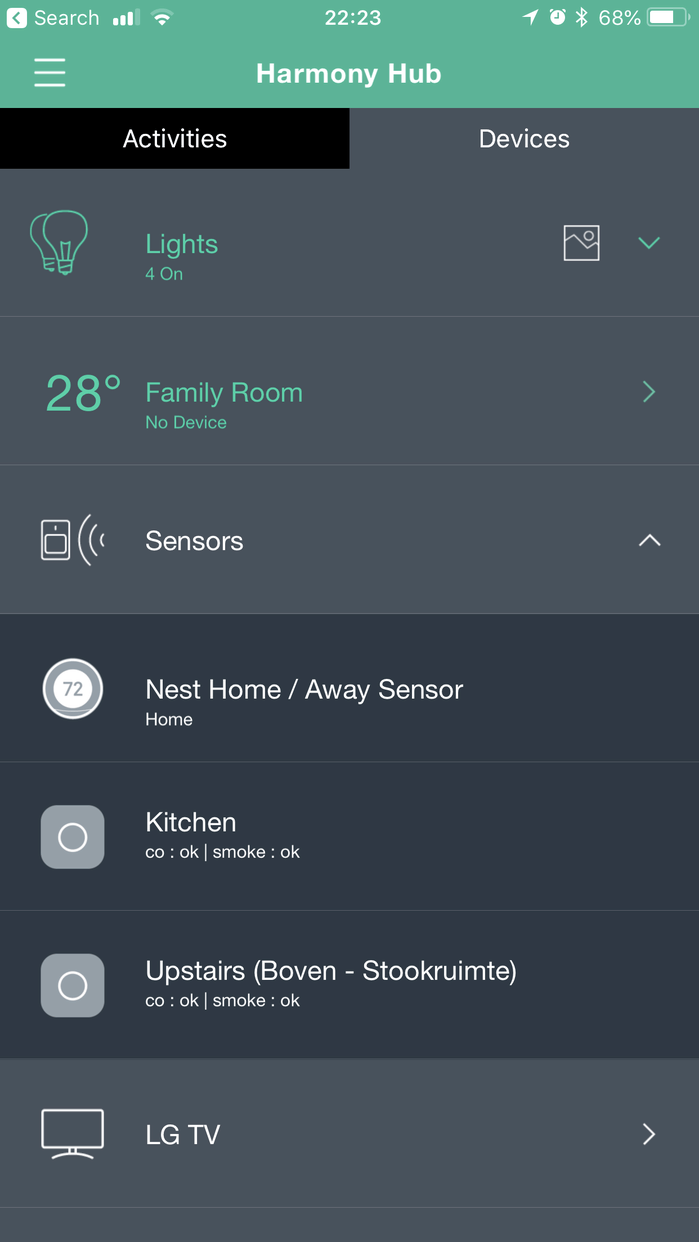699x1242 pixels.
Task: Open the Family Room thermostat
Action: 349,391
